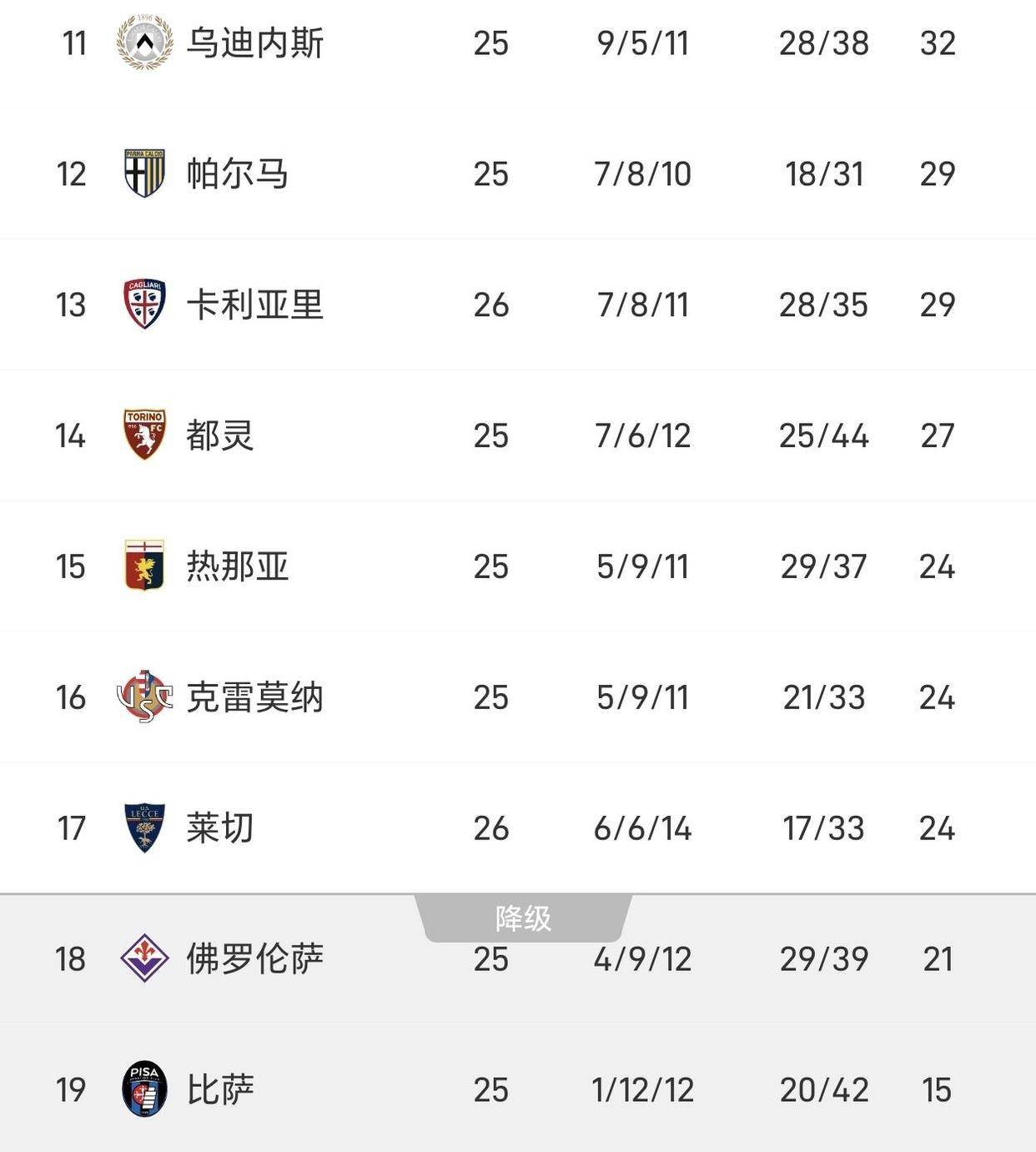The height and width of the screenshot is (1152, 1036).
Task: Open the 热那亚 team row
Action: coord(237,566)
